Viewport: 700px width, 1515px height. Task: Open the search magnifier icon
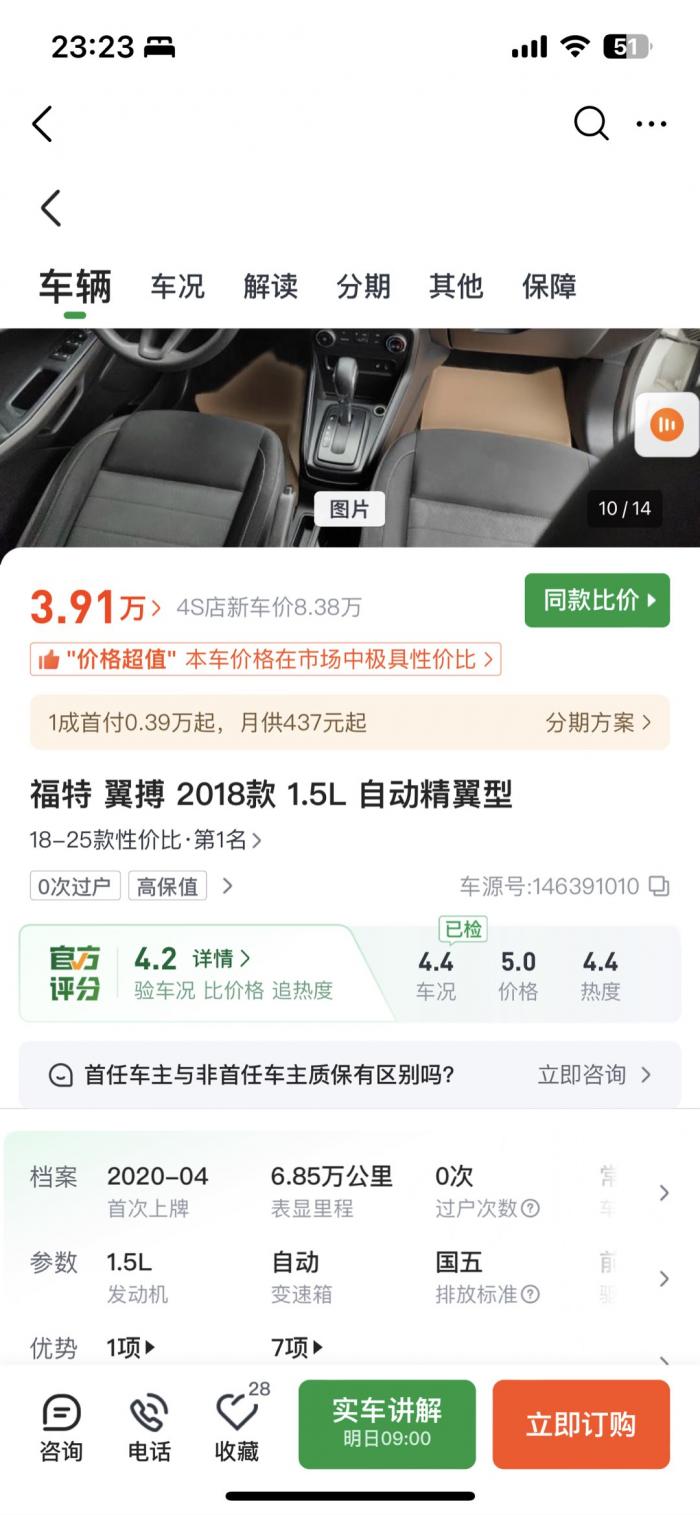(591, 124)
